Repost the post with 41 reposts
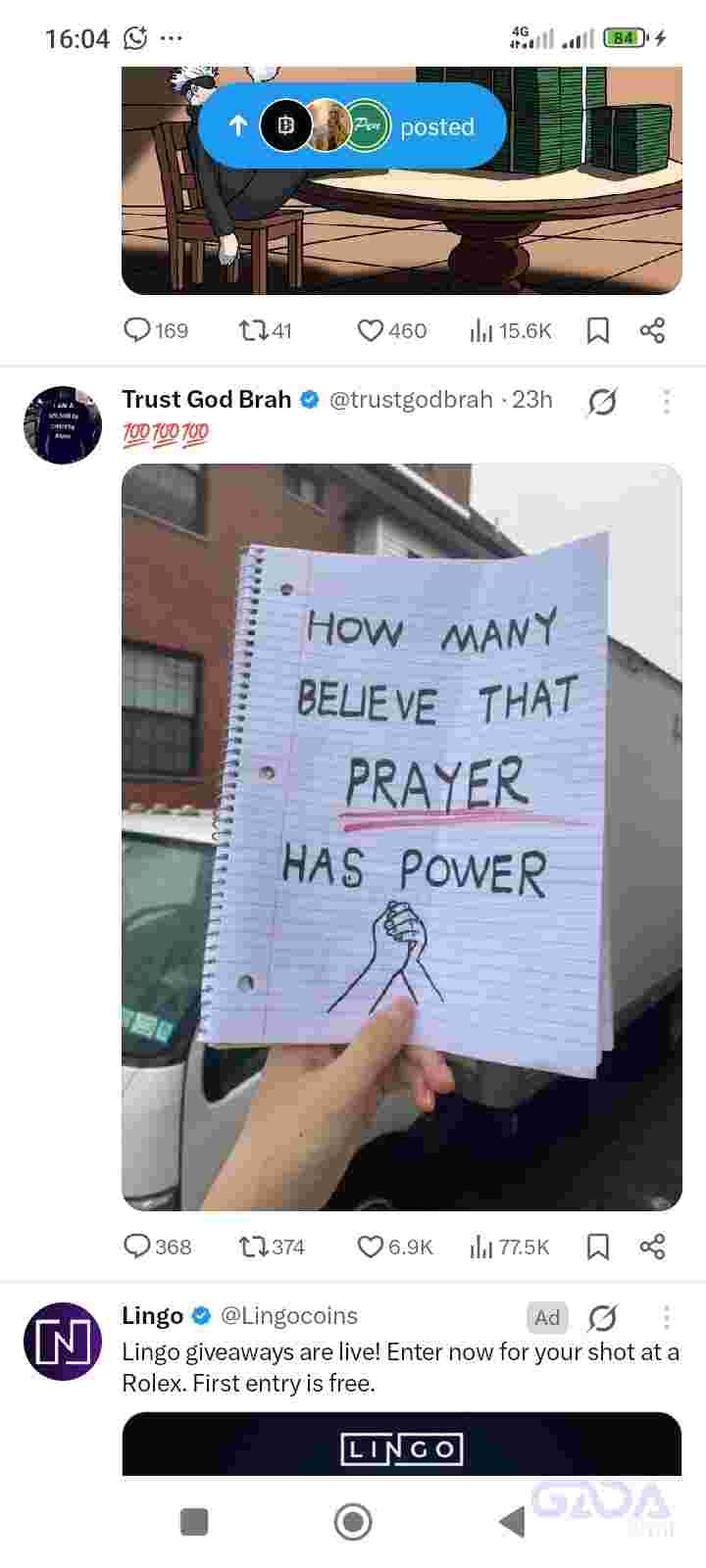The image size is (706, 1568). pyautogui.click(x=253, y=330)
